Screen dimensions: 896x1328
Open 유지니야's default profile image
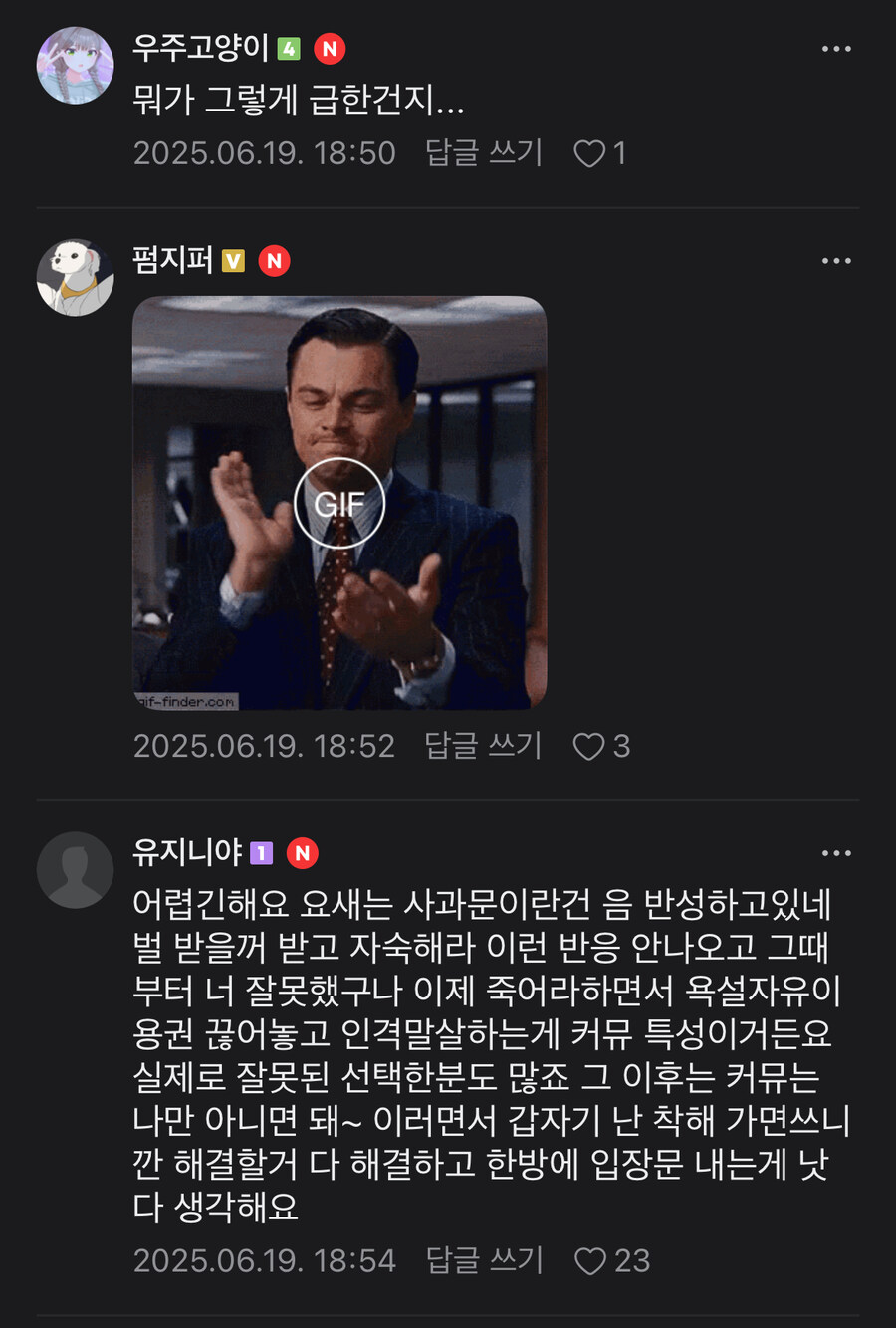click(75, 869)
